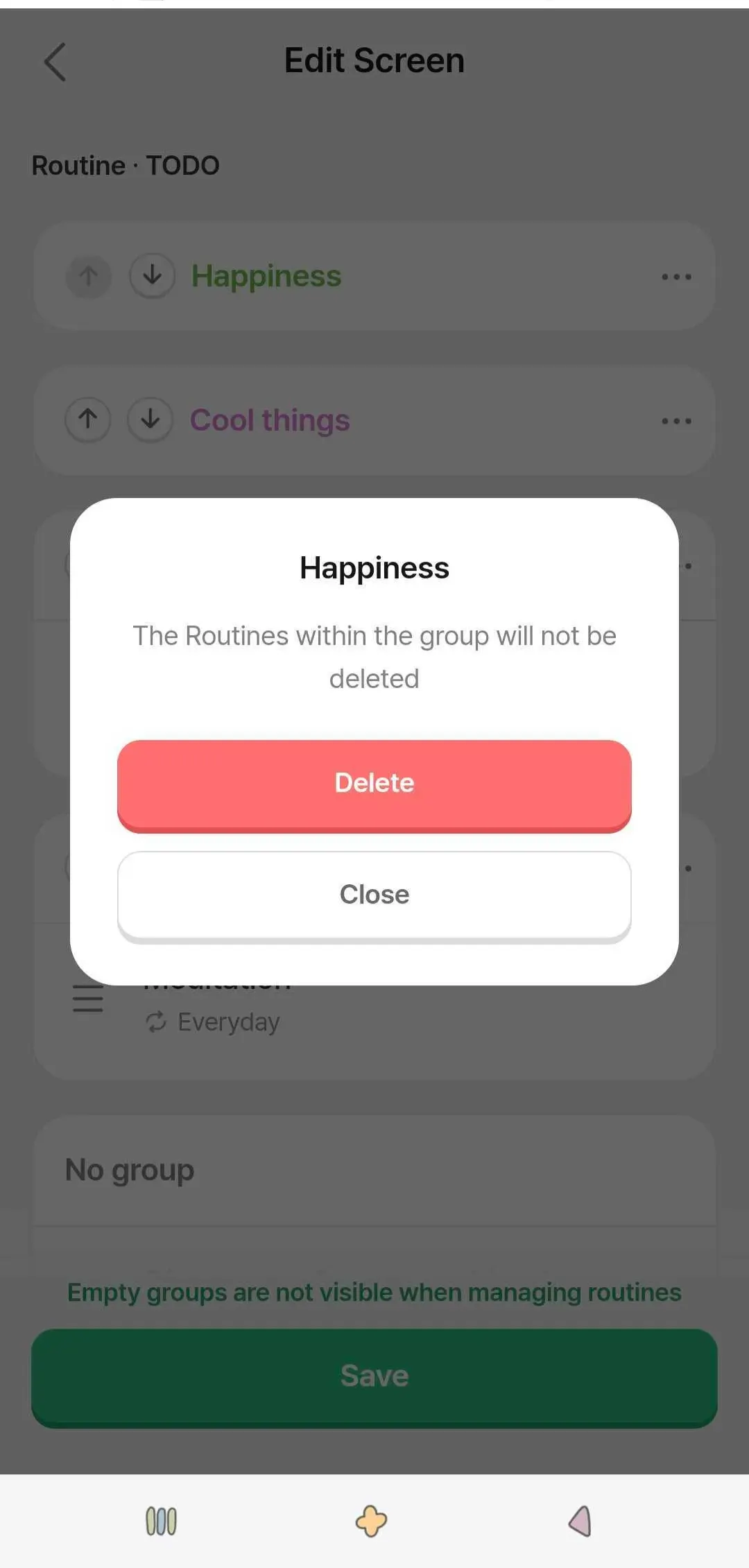The width and height of the screenshot is (749, 1568).
Task: Tap the system back button
Action: (x=580, y=1521)
